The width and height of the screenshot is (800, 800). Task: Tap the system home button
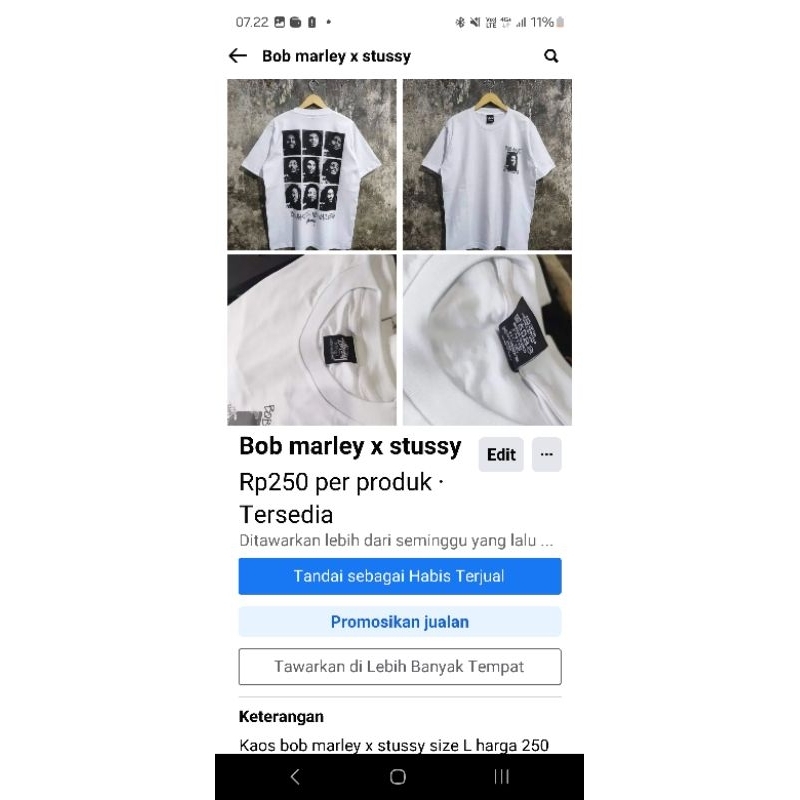pyautogui.click(x=398, y=777)
